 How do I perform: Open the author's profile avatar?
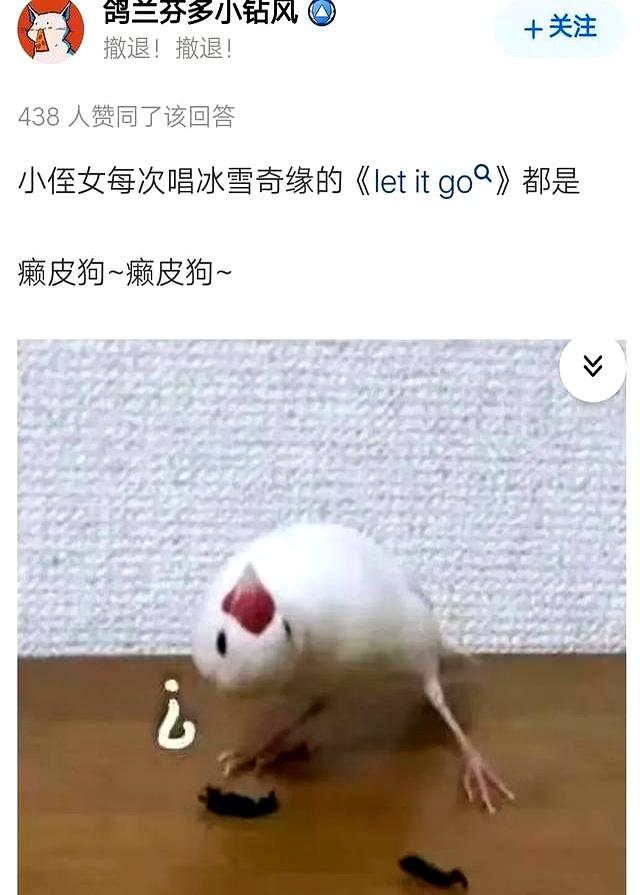pos(50,30)
